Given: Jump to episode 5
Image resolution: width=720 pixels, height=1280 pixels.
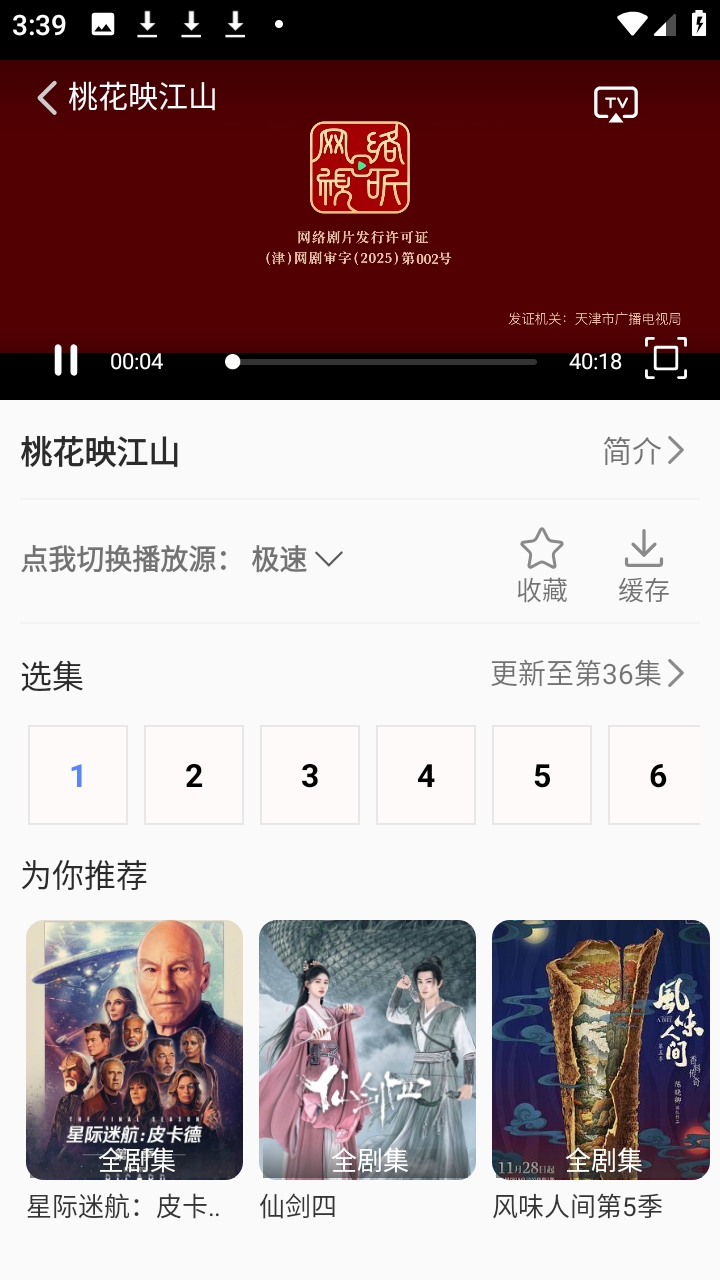Looking at the screenshot, I should [x=542, y=775].
